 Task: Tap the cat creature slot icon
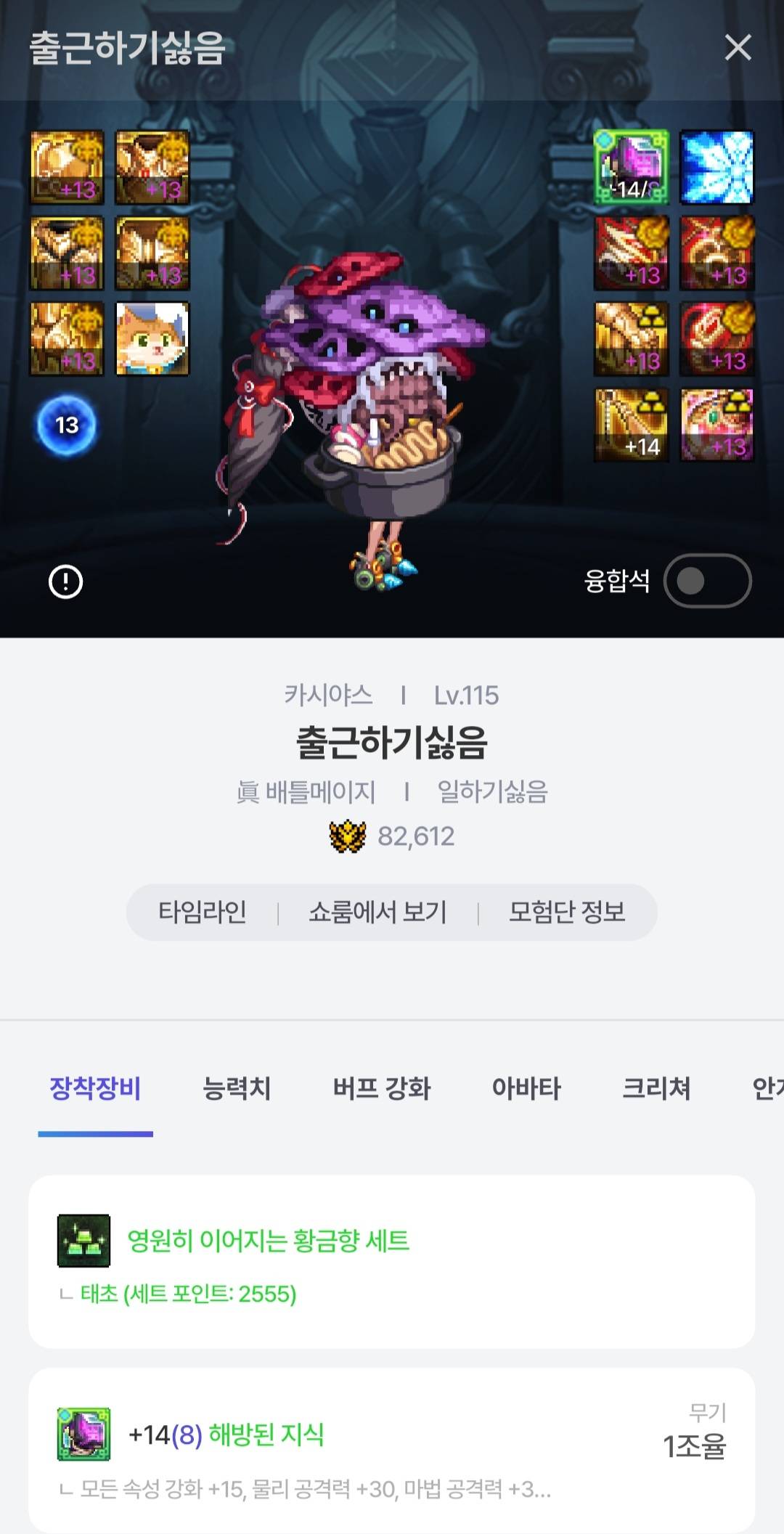click(x=152, y=339)
